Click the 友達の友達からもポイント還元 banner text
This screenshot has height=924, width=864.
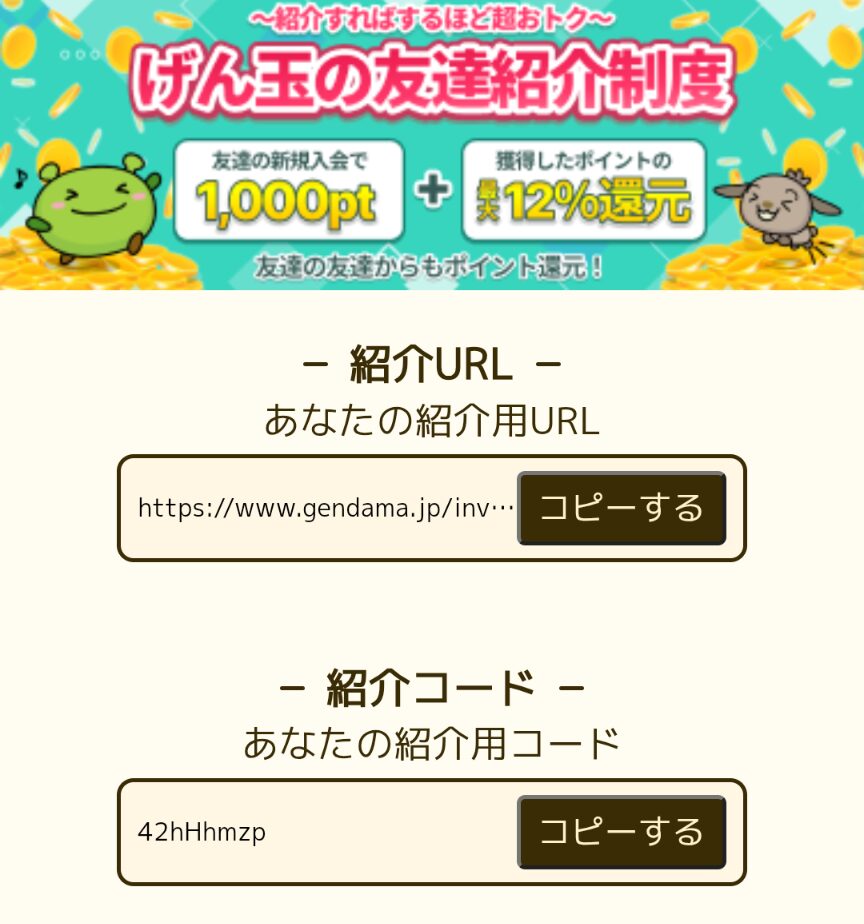[432, 270]
